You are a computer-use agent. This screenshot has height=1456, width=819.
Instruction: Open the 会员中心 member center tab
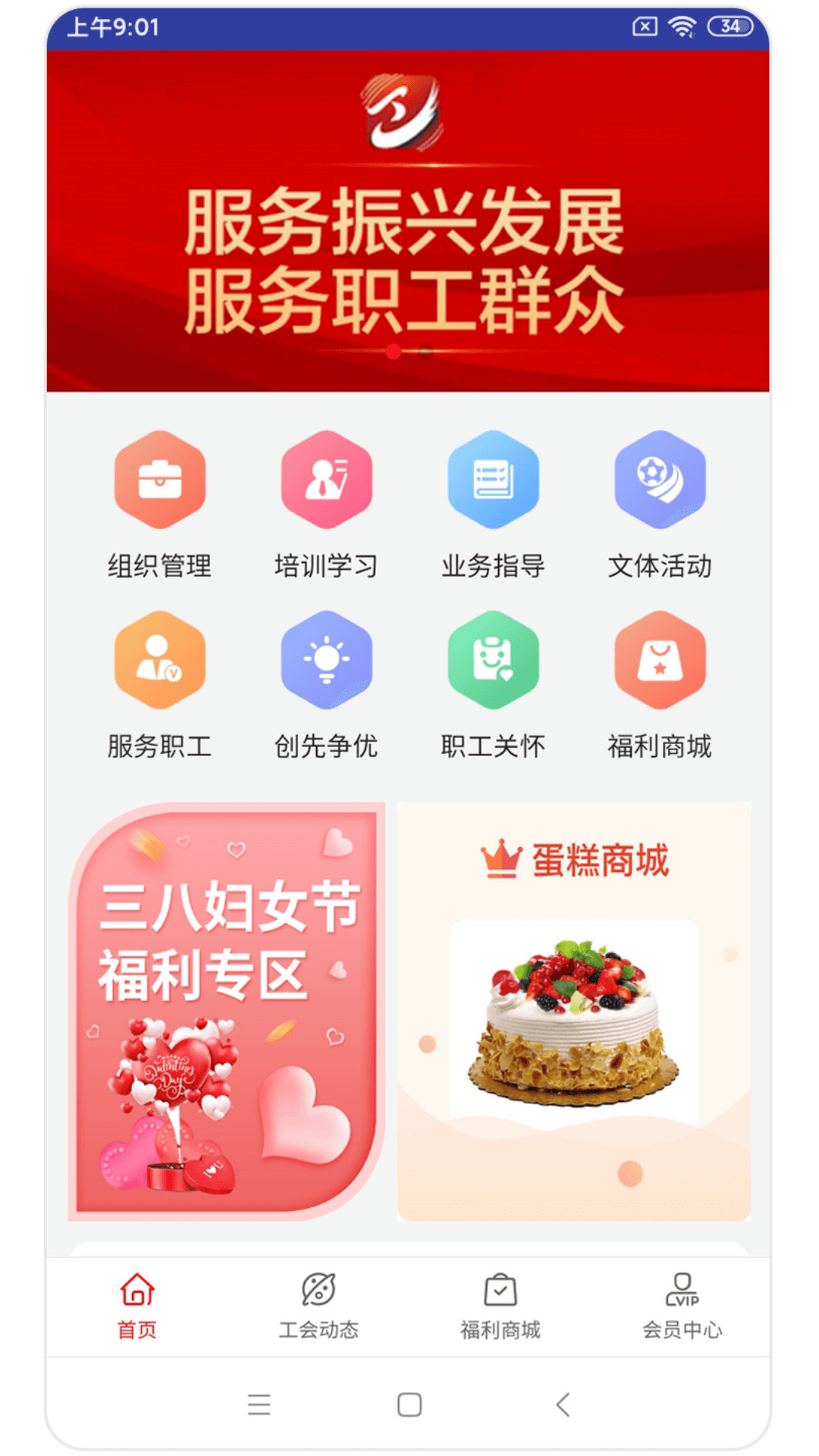(x=683, y=1301)
